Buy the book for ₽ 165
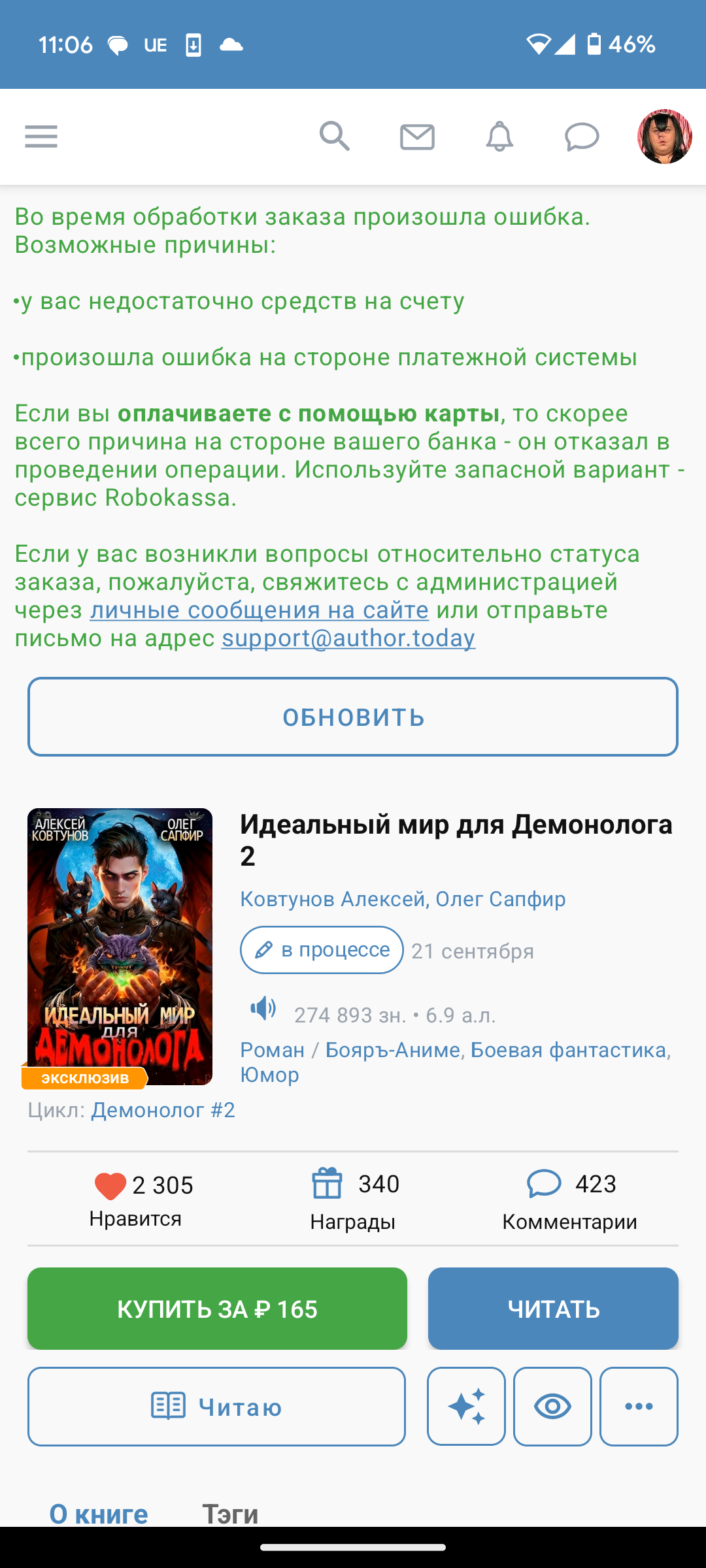Image resolution: width=706 pixels, height=1568 pixels. pos(217,1309)
